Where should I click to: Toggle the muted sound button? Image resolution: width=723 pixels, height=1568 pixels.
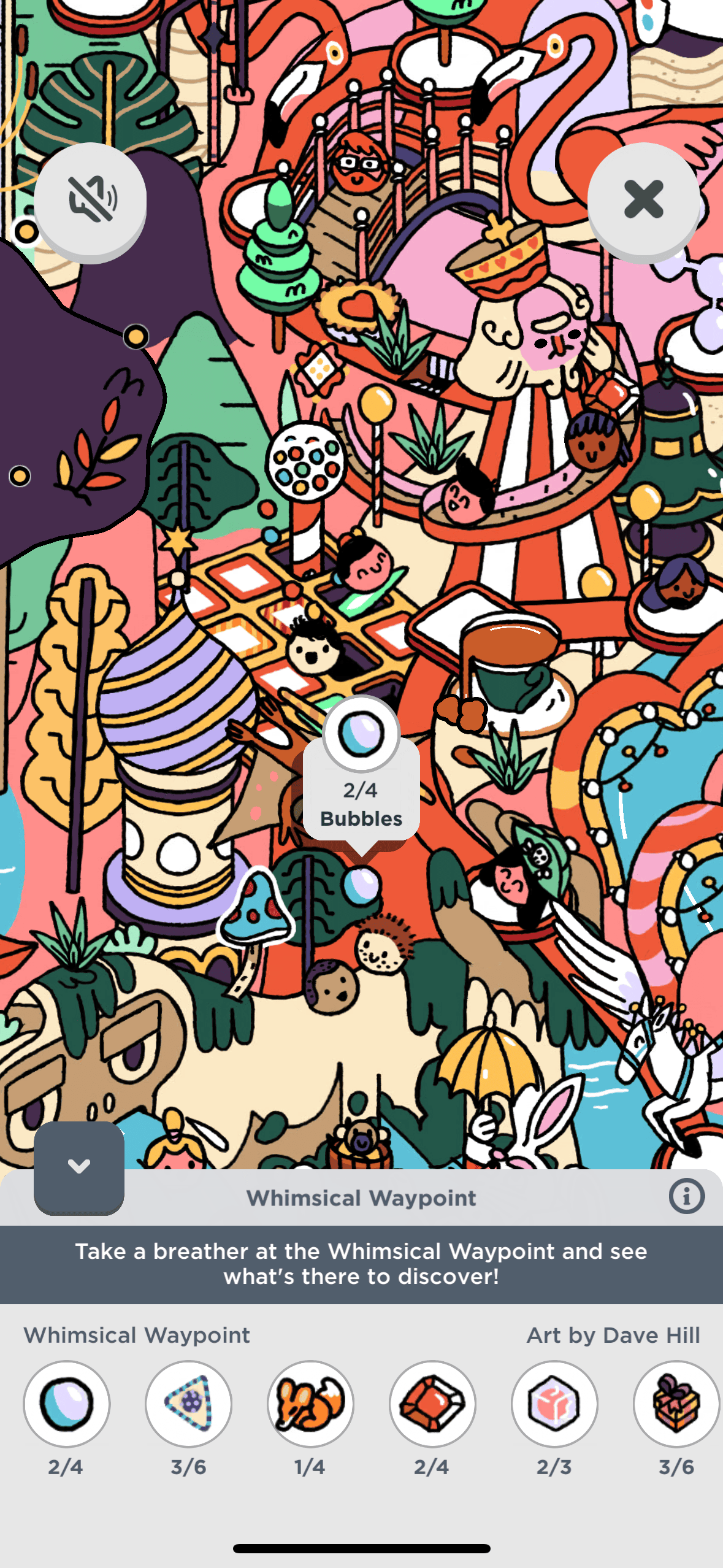tap(90, 199)
